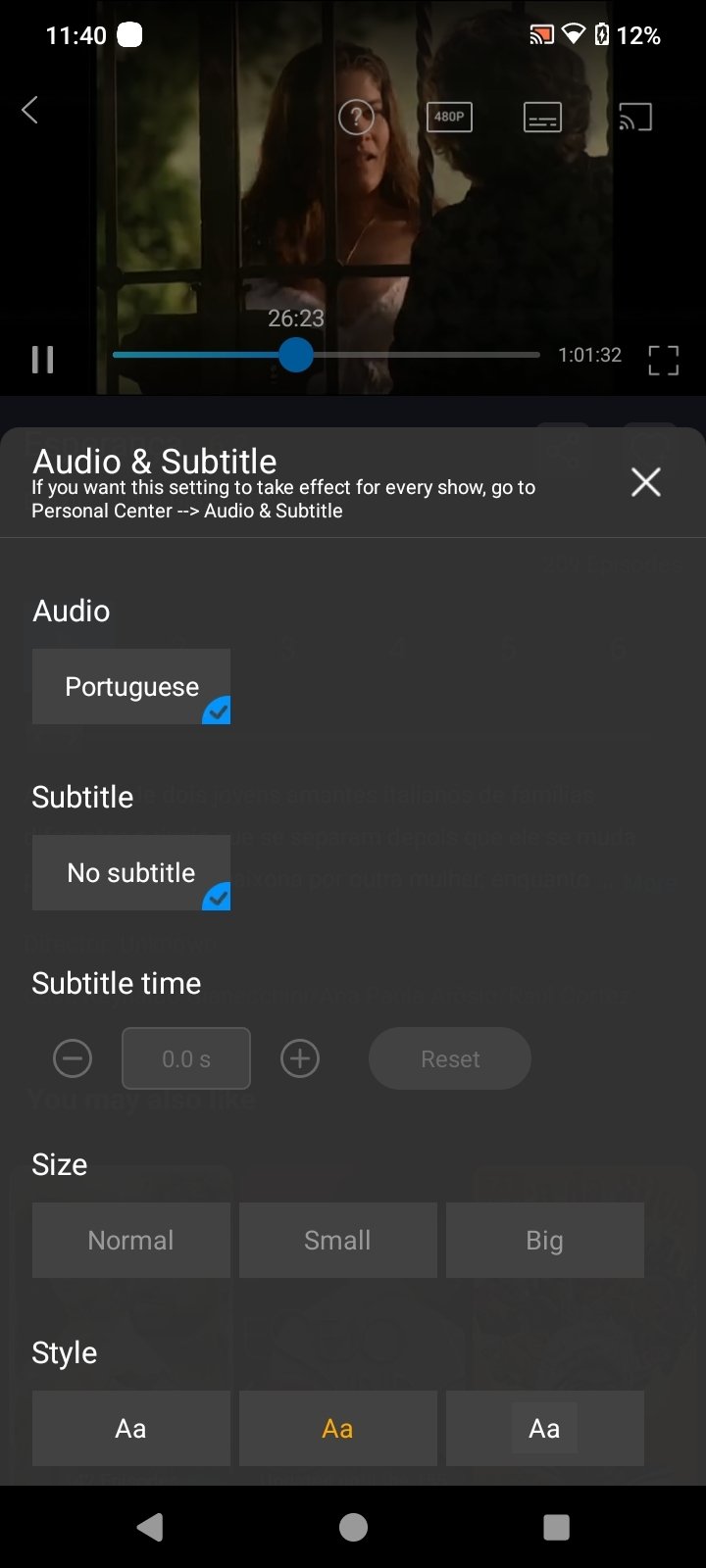Set subtitle size to Small

tap(338, 1240)
